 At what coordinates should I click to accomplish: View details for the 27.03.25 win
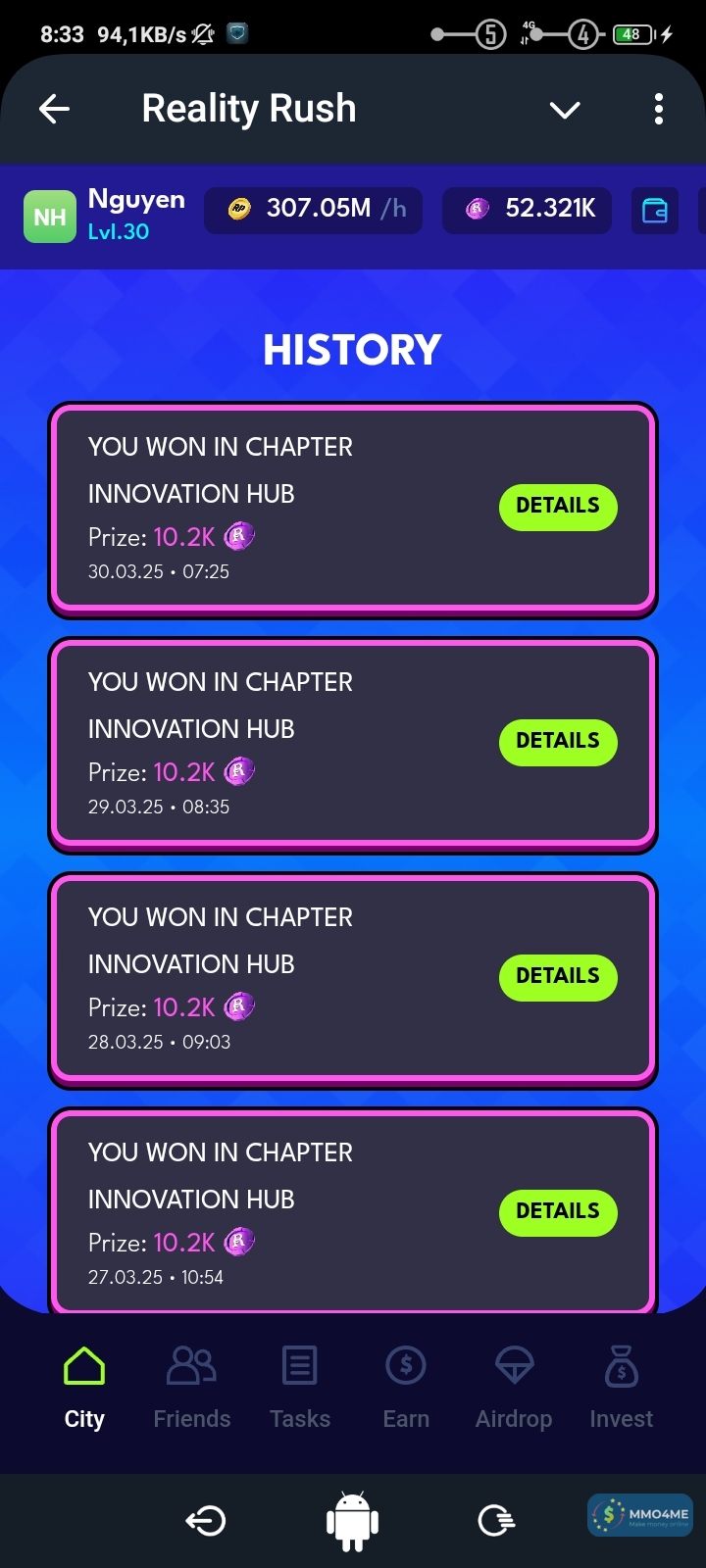558,1211
